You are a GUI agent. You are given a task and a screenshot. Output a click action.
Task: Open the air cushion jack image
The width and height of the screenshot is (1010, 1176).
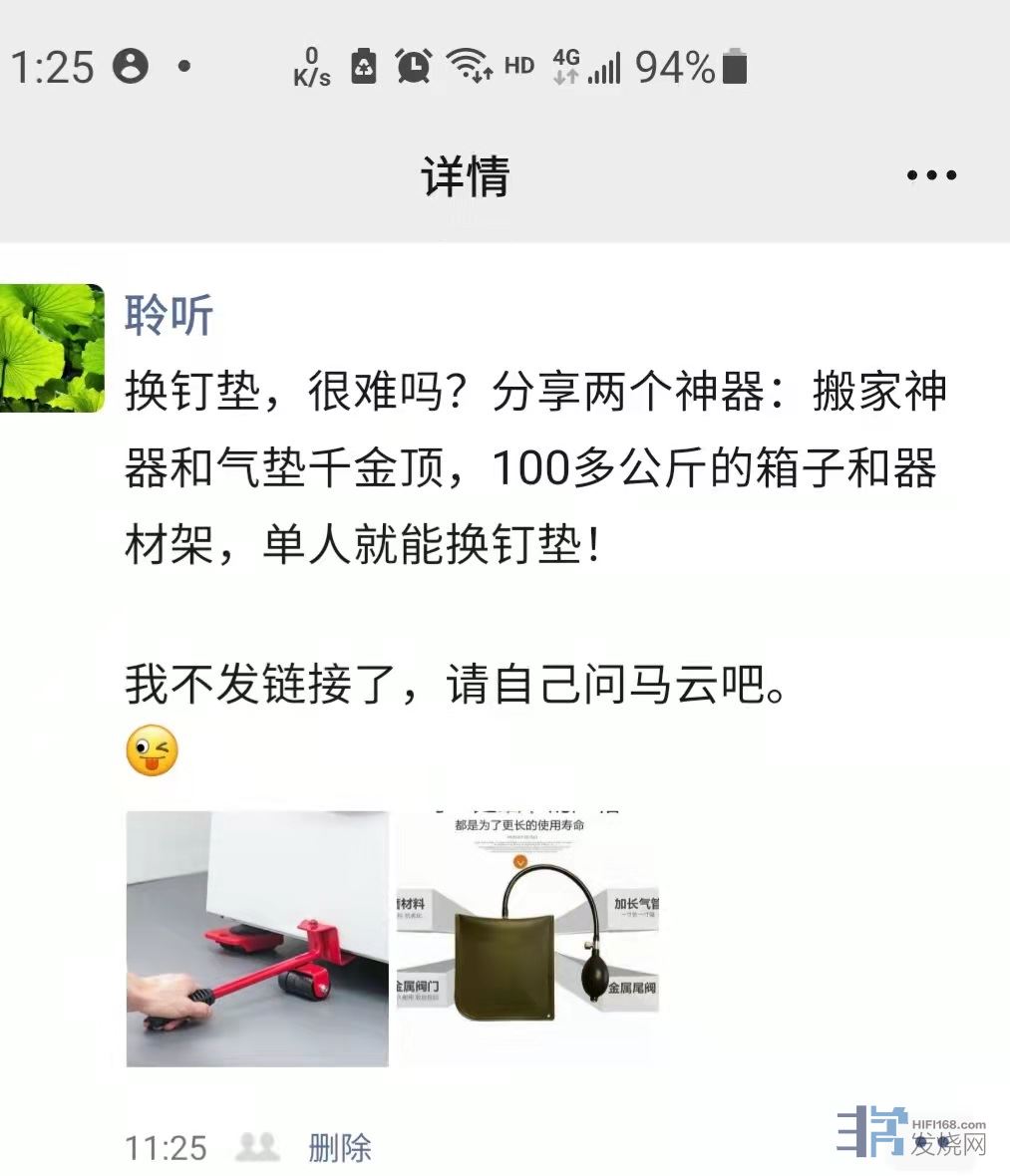tap(528, 939)
